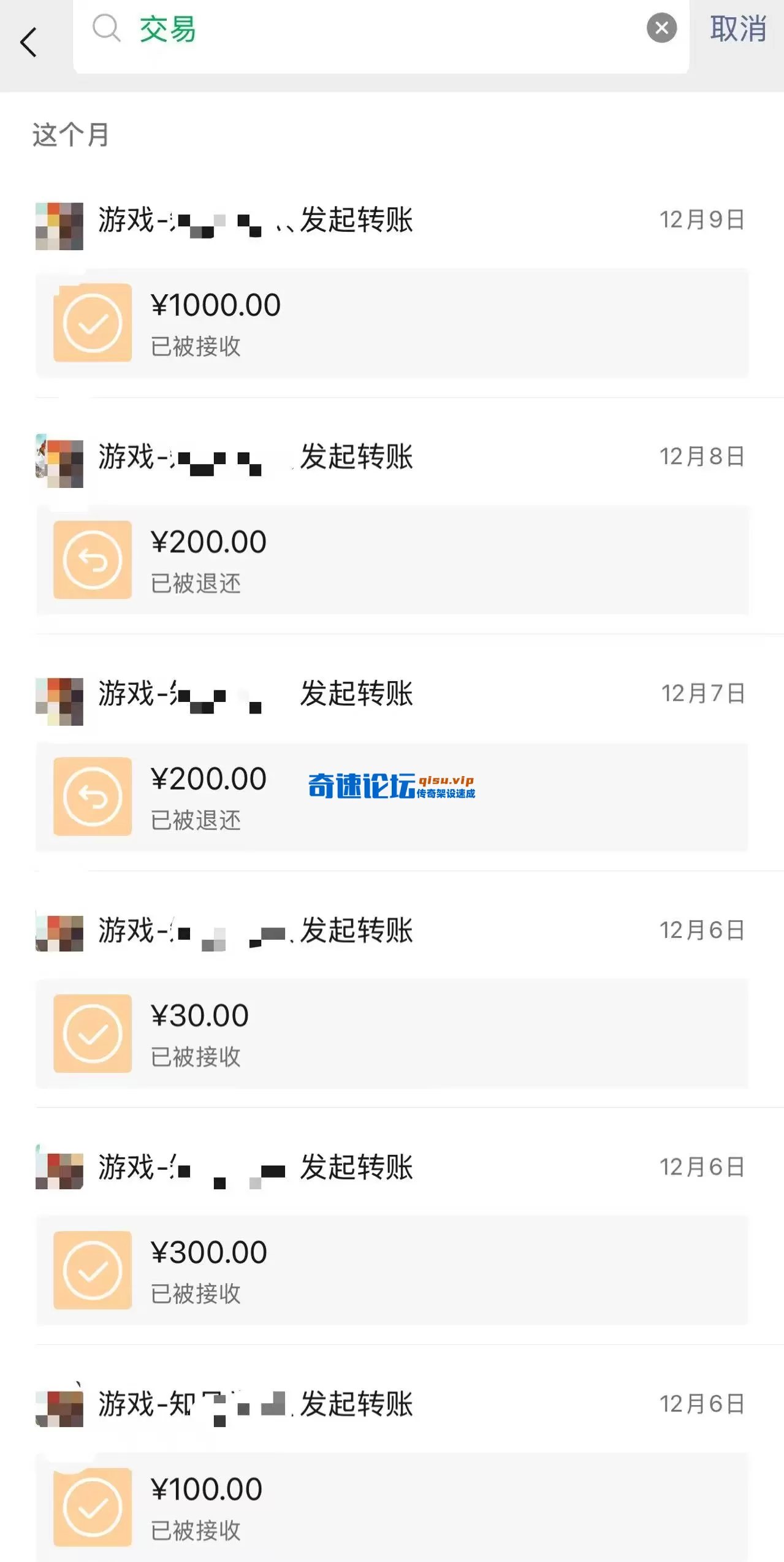784x1562 pixels.
Task: Open the ¥300.00 transfer record from December 6
Action: [x=392, y=1269]
